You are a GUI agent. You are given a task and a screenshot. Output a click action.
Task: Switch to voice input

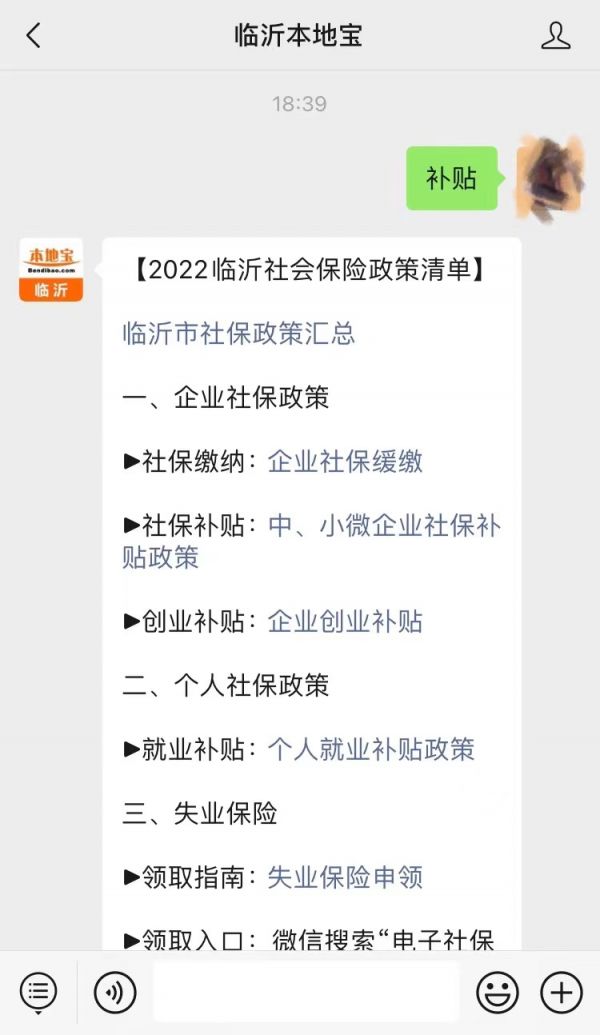pyautogui.click(x=115, y=992)
